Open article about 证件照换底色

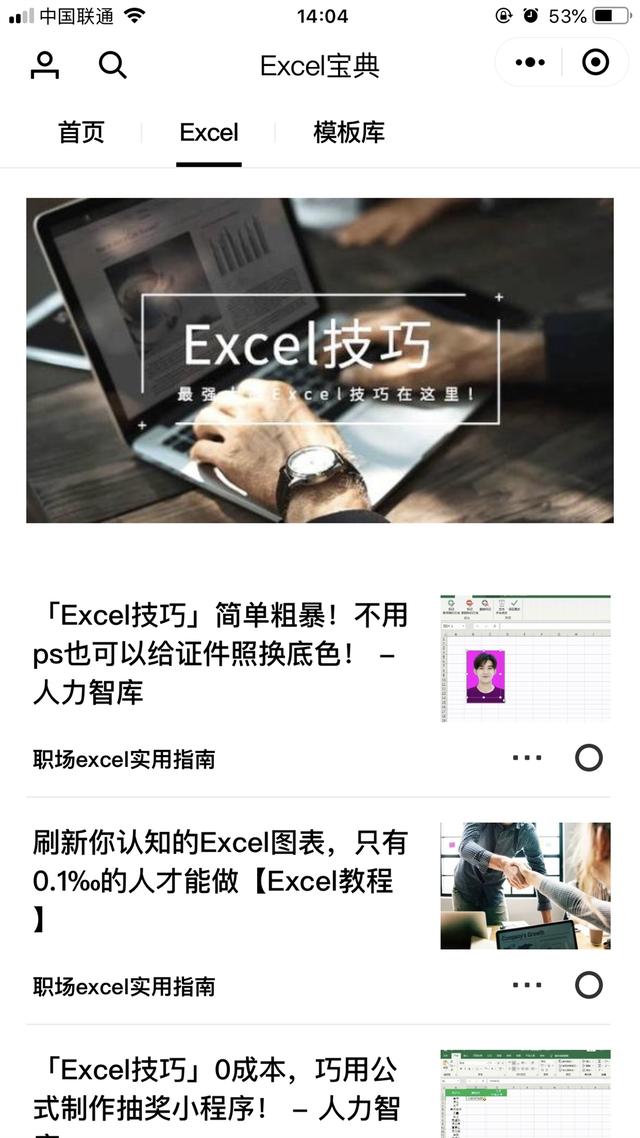(x=220, y=653)
